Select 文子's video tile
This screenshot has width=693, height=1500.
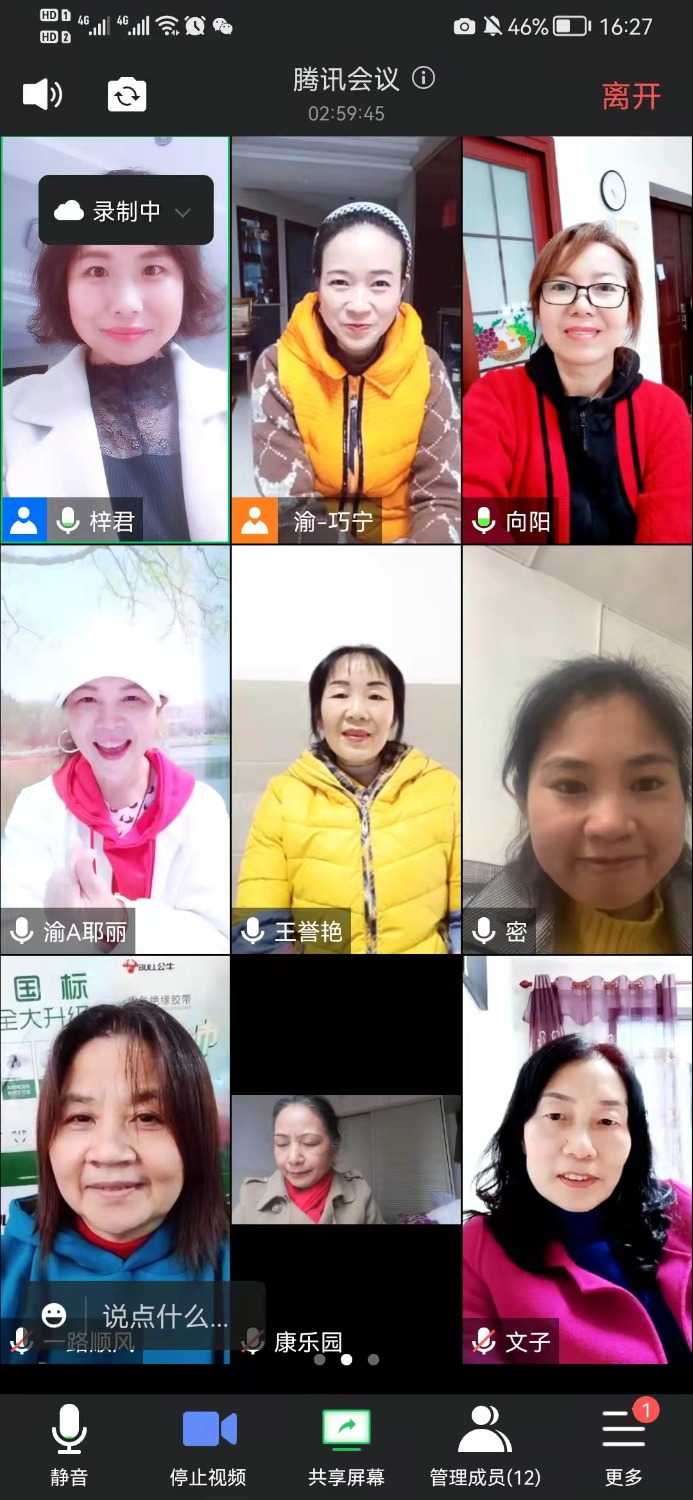[x=577, y=1160]
